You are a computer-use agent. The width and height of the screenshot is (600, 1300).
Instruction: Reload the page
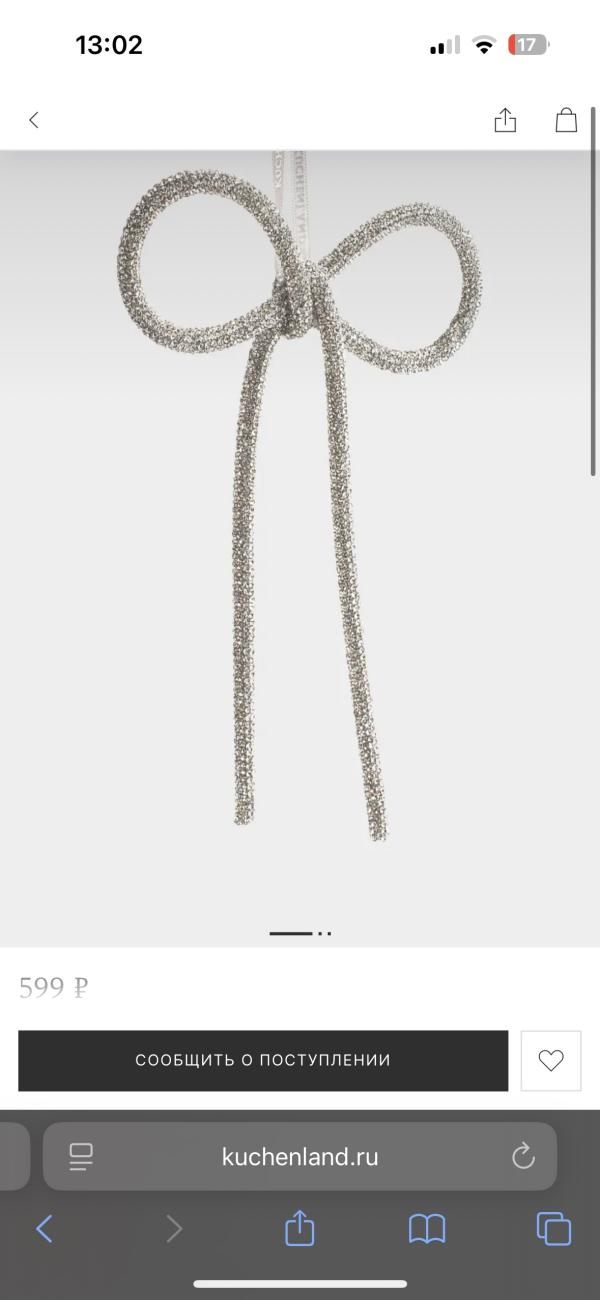click(x=523, y=1157)
